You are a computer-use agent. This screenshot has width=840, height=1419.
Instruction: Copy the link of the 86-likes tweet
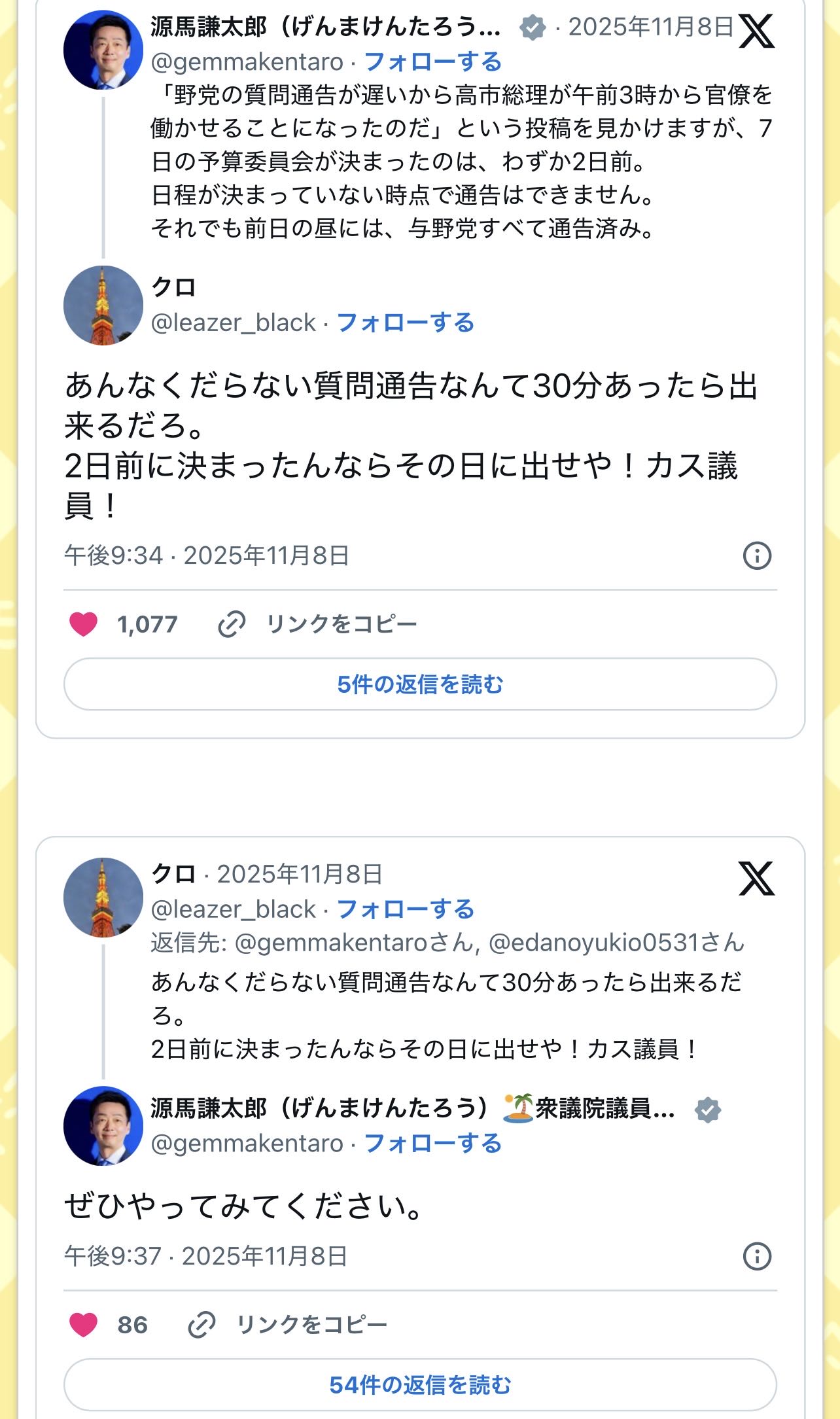point(288,1325)
